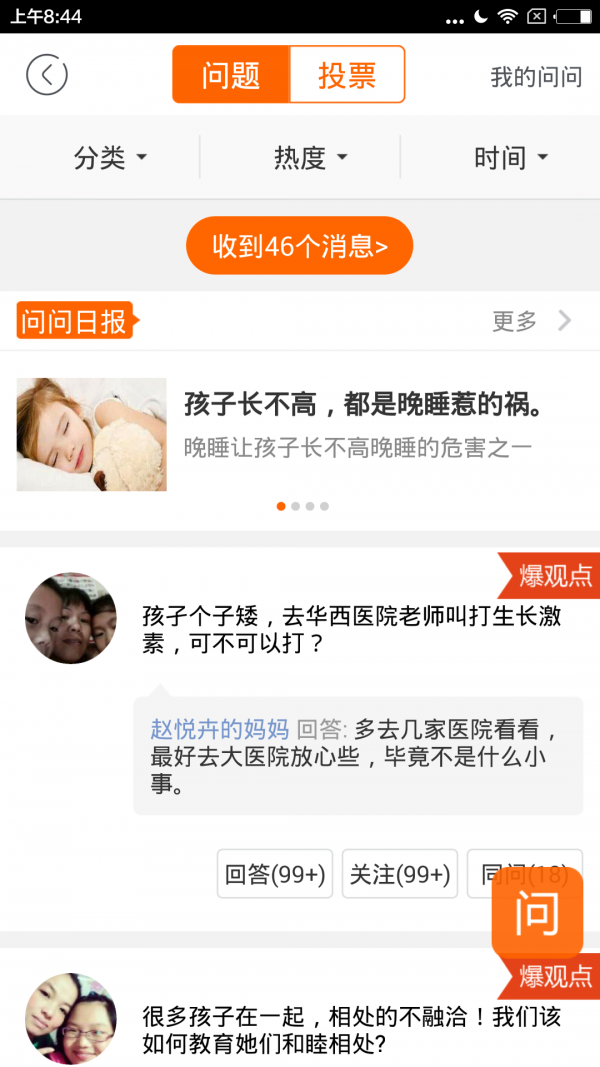Screen dimensions: 600x1067
Task: Open question about 打生长激素
Action: [352, 629]
